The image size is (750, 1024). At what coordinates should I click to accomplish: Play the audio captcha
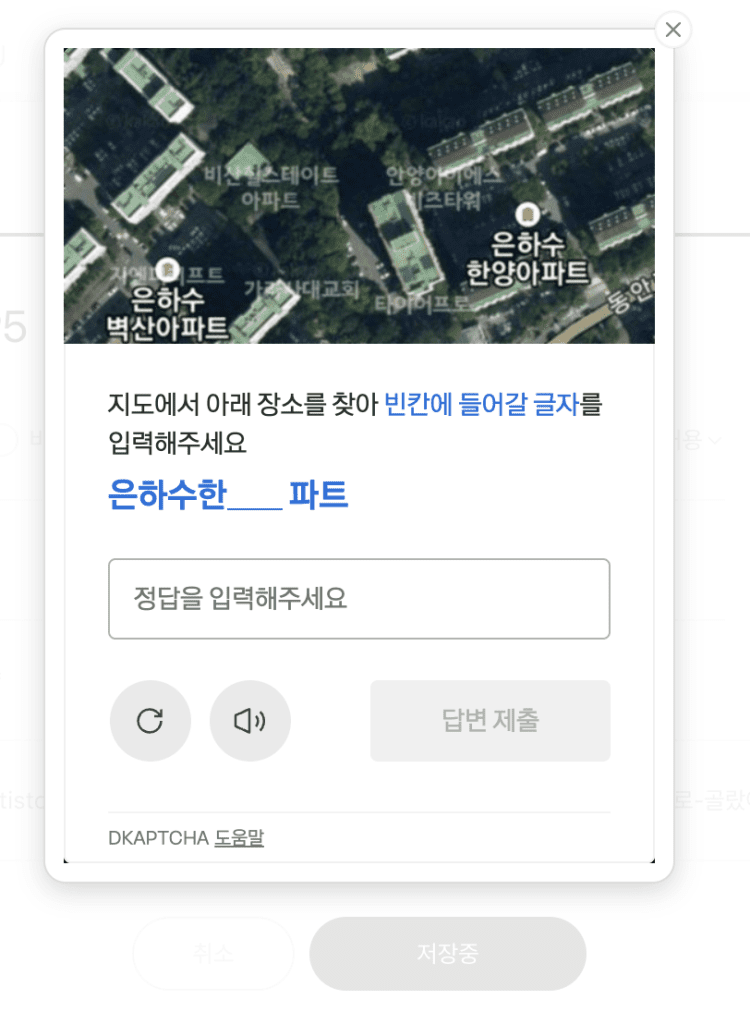coord(250,721)
